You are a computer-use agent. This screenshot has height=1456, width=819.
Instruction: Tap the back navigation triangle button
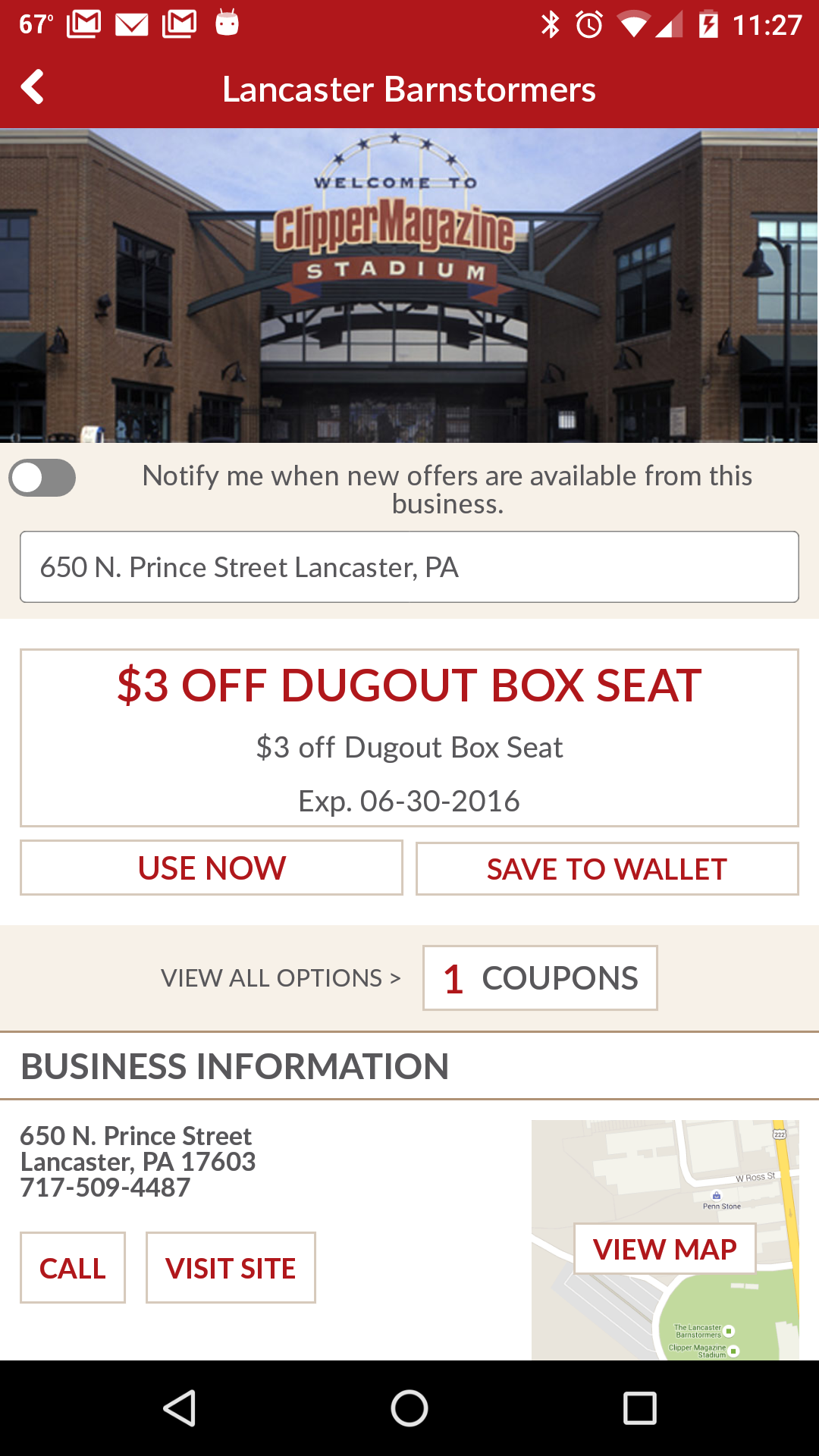[178, 1407]
